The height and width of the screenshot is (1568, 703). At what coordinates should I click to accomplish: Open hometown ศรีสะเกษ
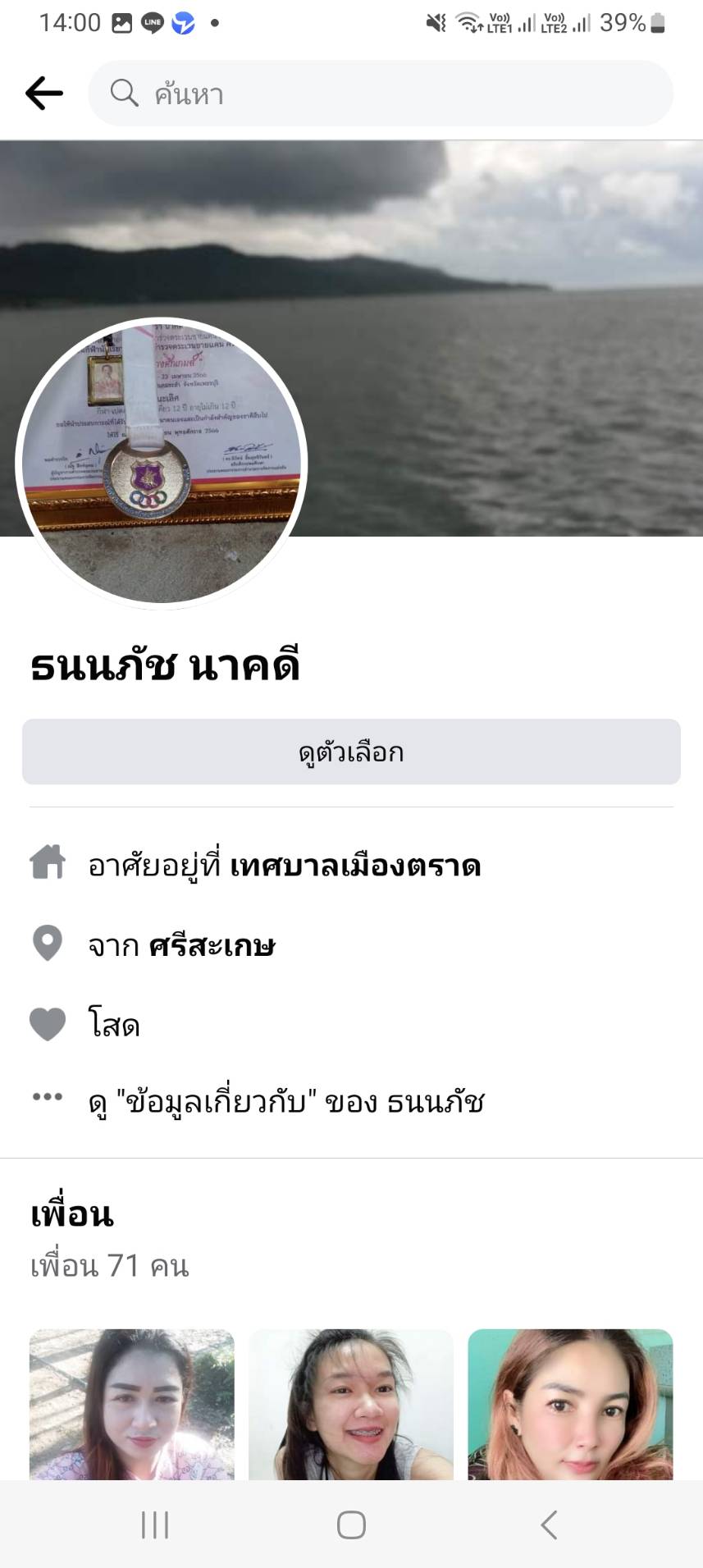click(x=212, y=946)
